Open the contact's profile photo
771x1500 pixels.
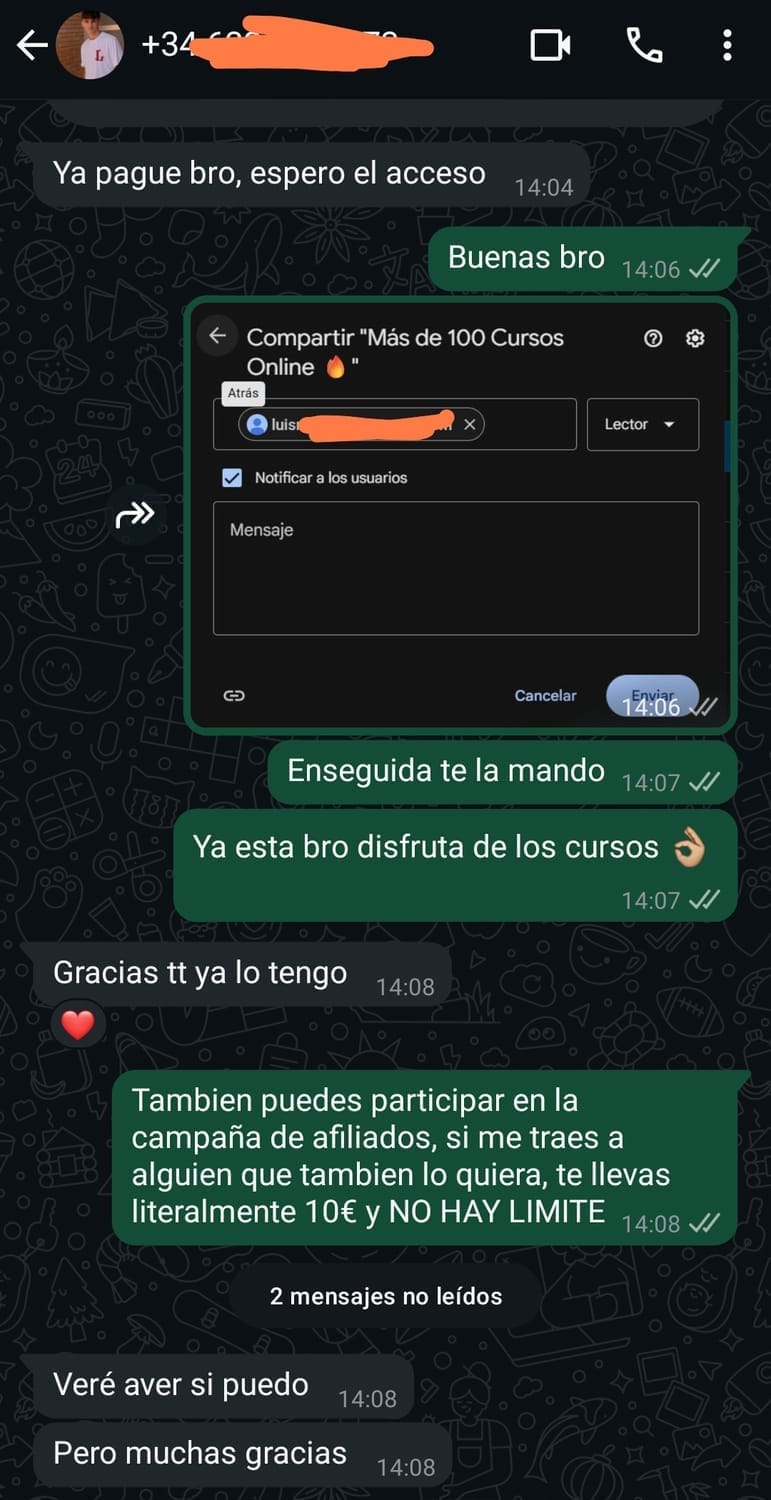tap(90, 46)
